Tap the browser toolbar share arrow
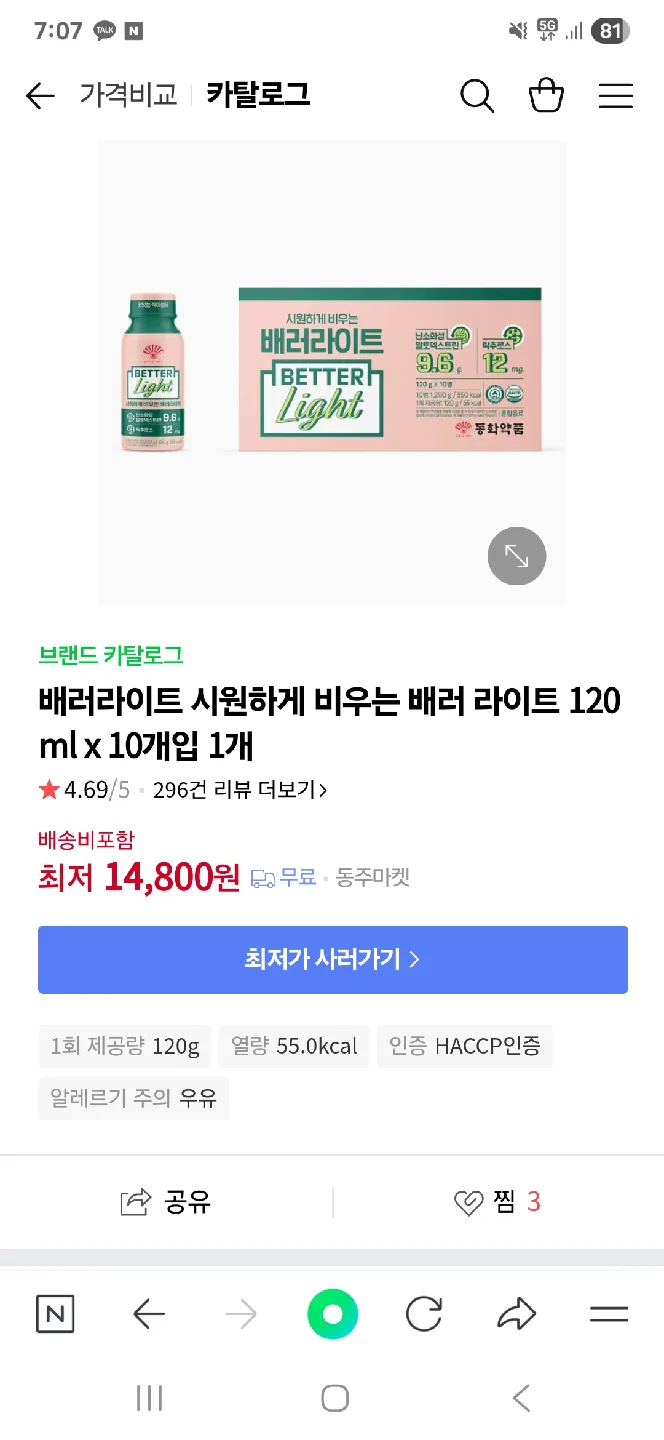 516,1314
